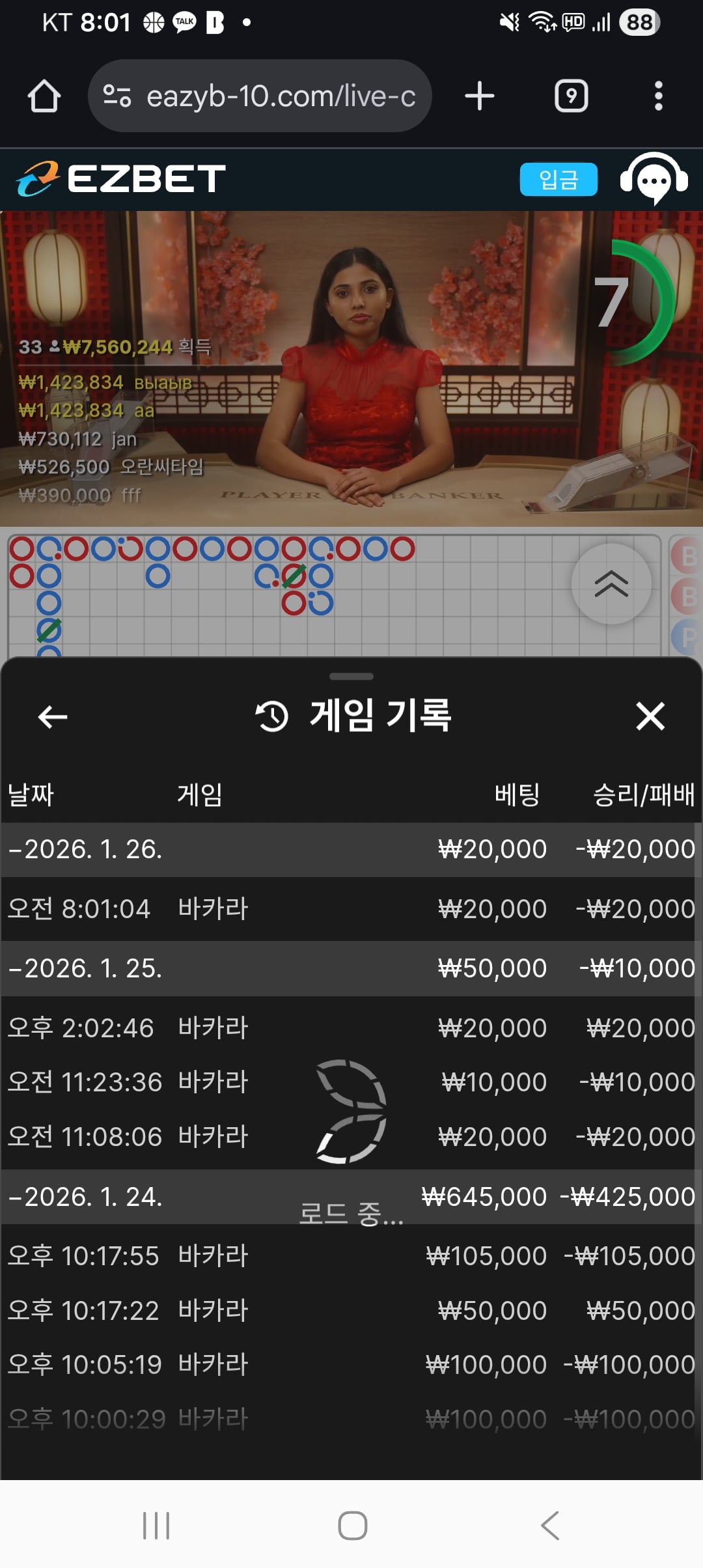Tap the system back navigation button

click(x=549, y=1525)
